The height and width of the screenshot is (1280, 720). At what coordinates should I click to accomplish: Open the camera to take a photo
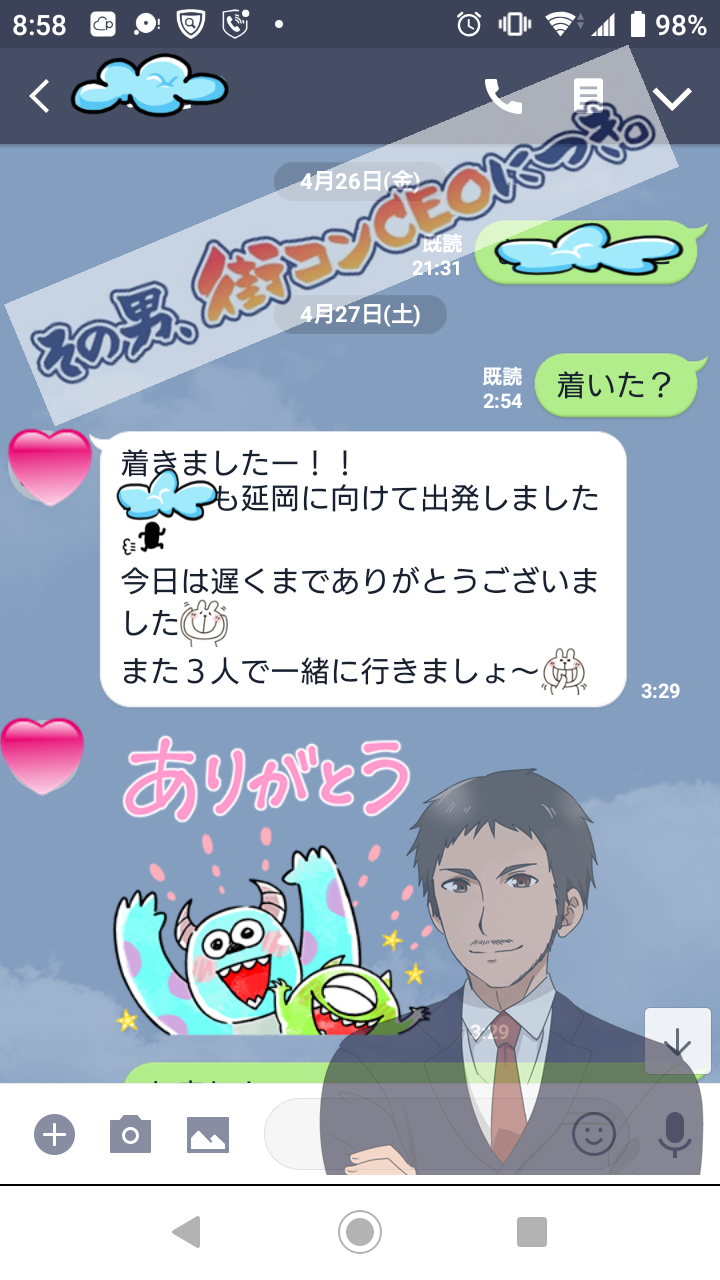[x=130, y=1134]
